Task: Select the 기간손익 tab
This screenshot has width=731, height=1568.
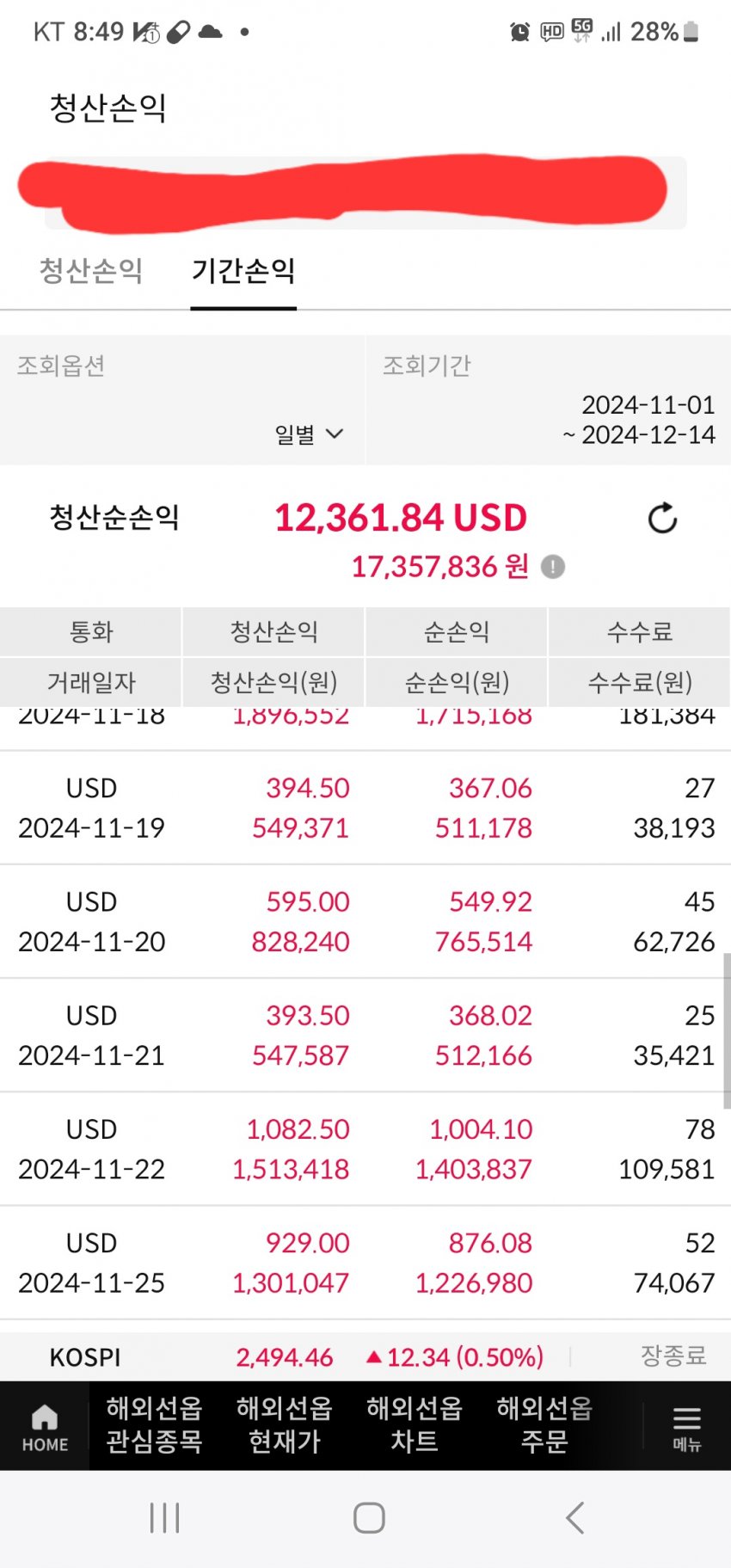Action: [243, 271]
